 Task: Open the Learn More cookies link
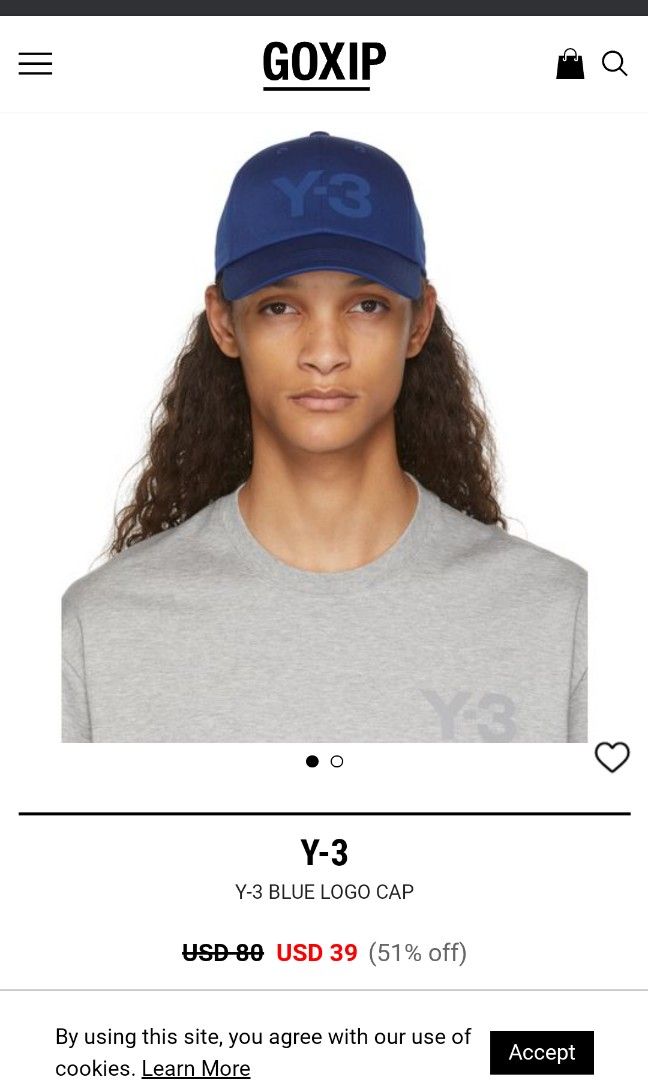[x=196, y=1068]
